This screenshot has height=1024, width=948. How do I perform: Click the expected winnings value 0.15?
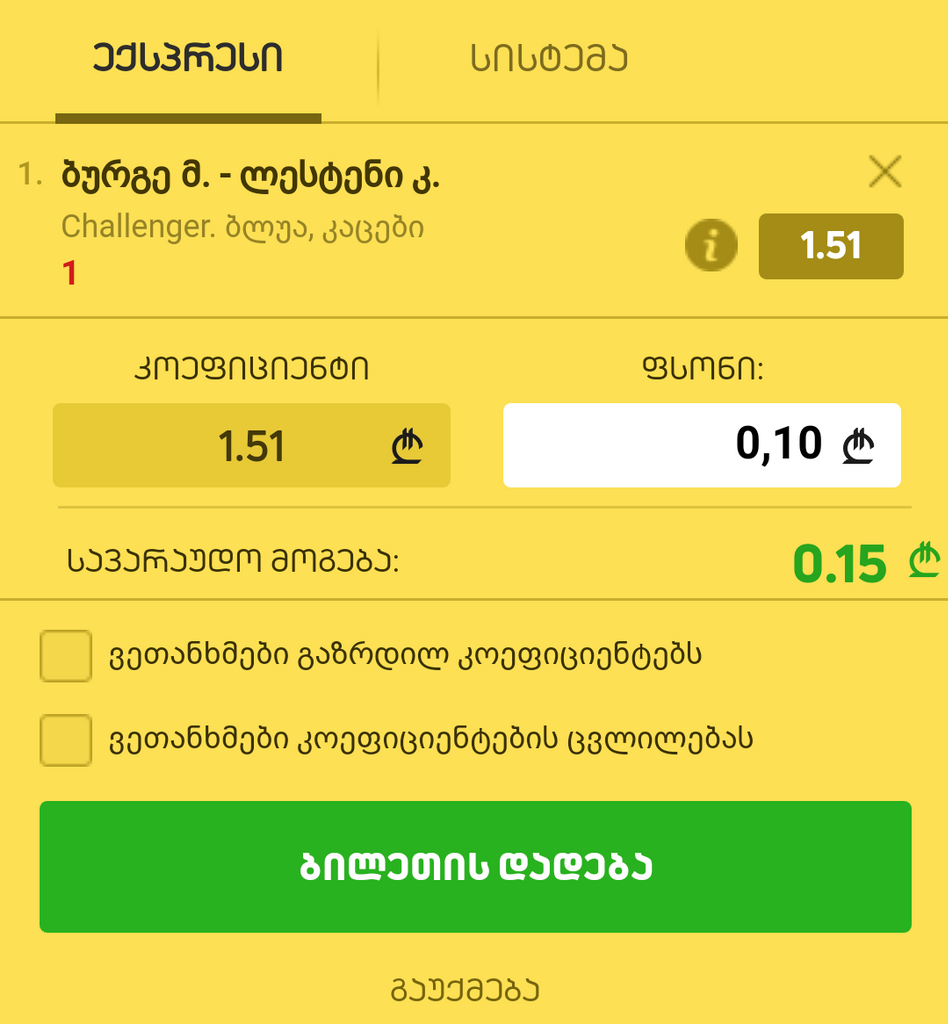point(841,563)
